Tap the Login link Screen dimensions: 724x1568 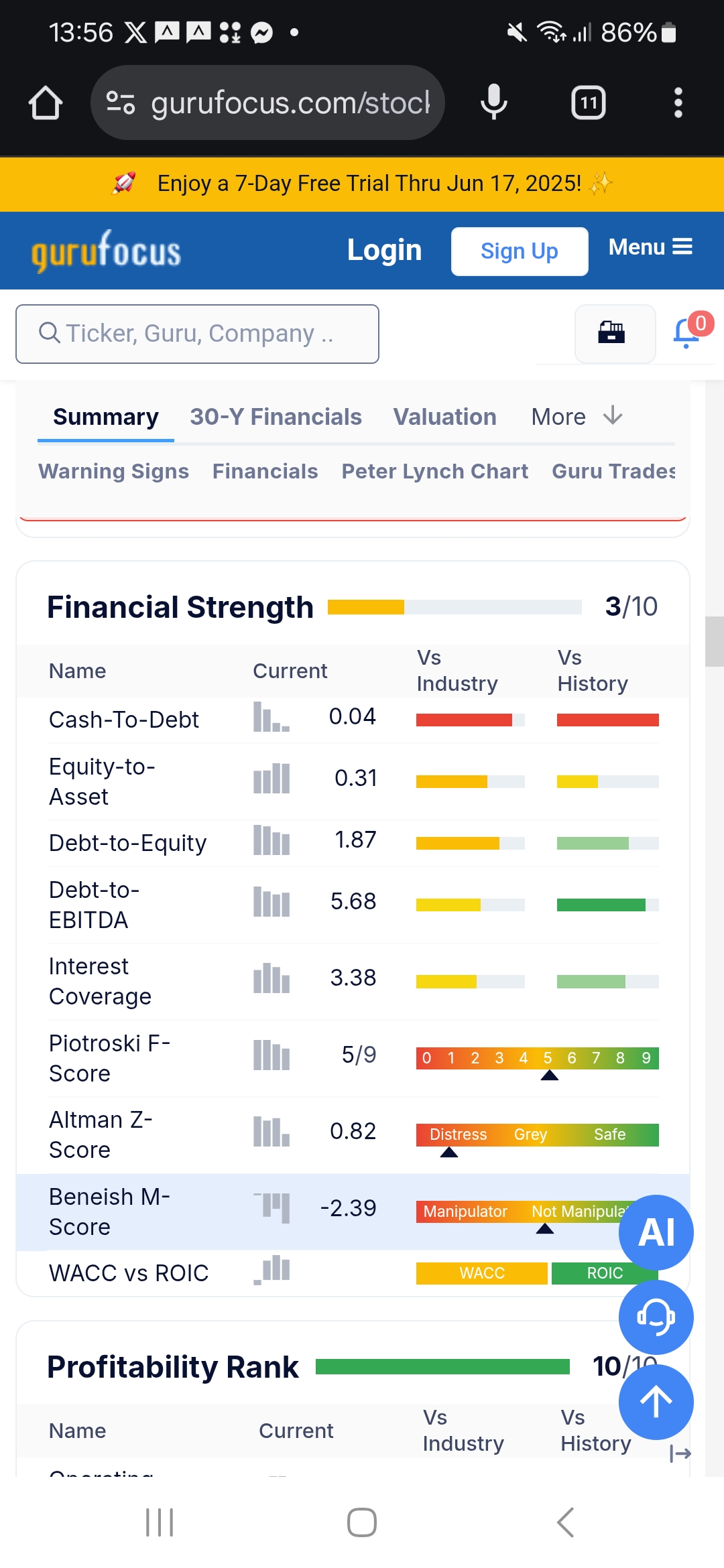[x=384, y=250]
